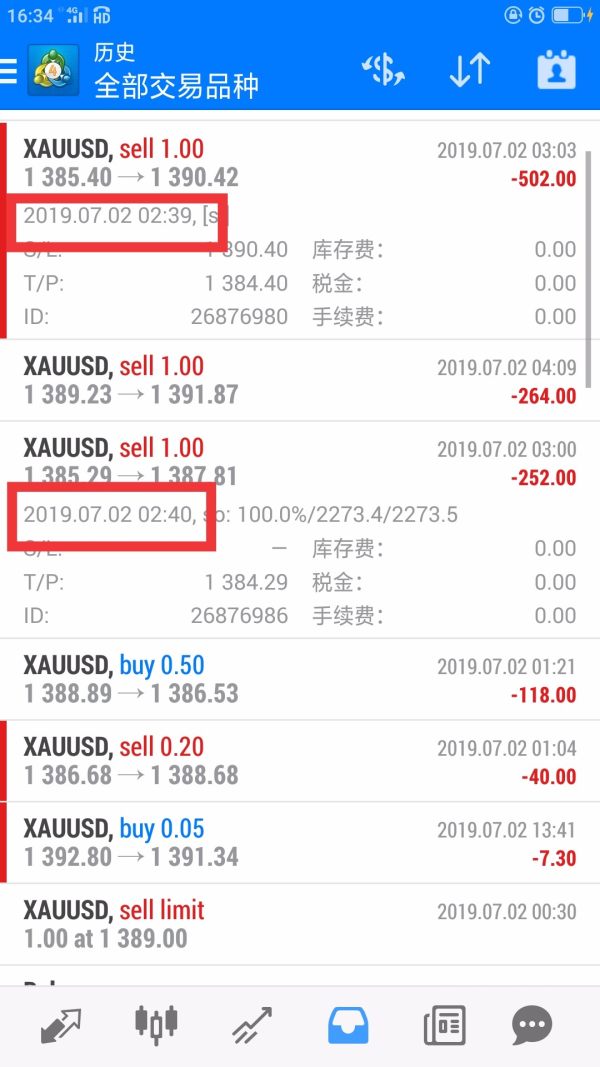Open the symbol filter dollar icon
Screen dimensions: 600x1067
click(383, 70)
